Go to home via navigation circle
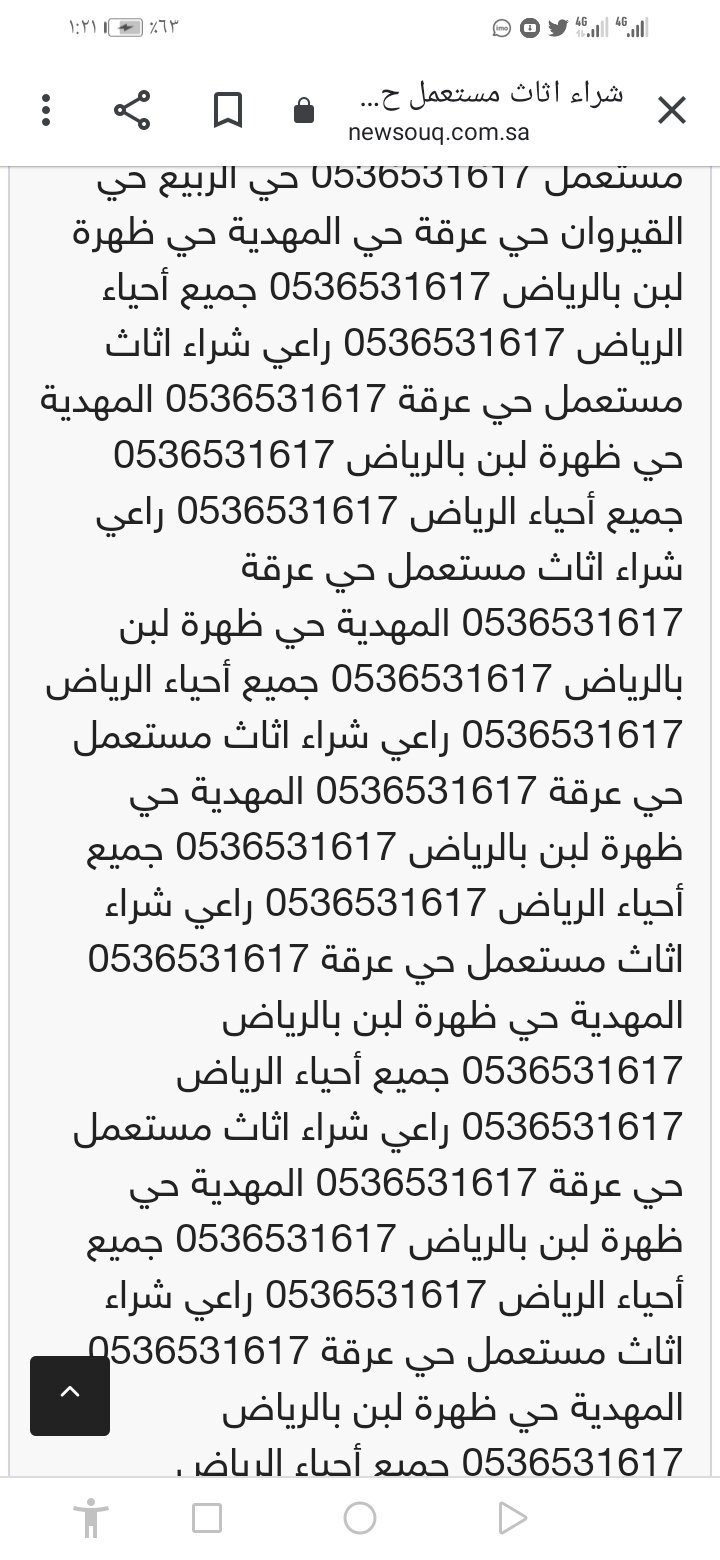This screenshot has height=1560, width=720. tap(360, 1518)
